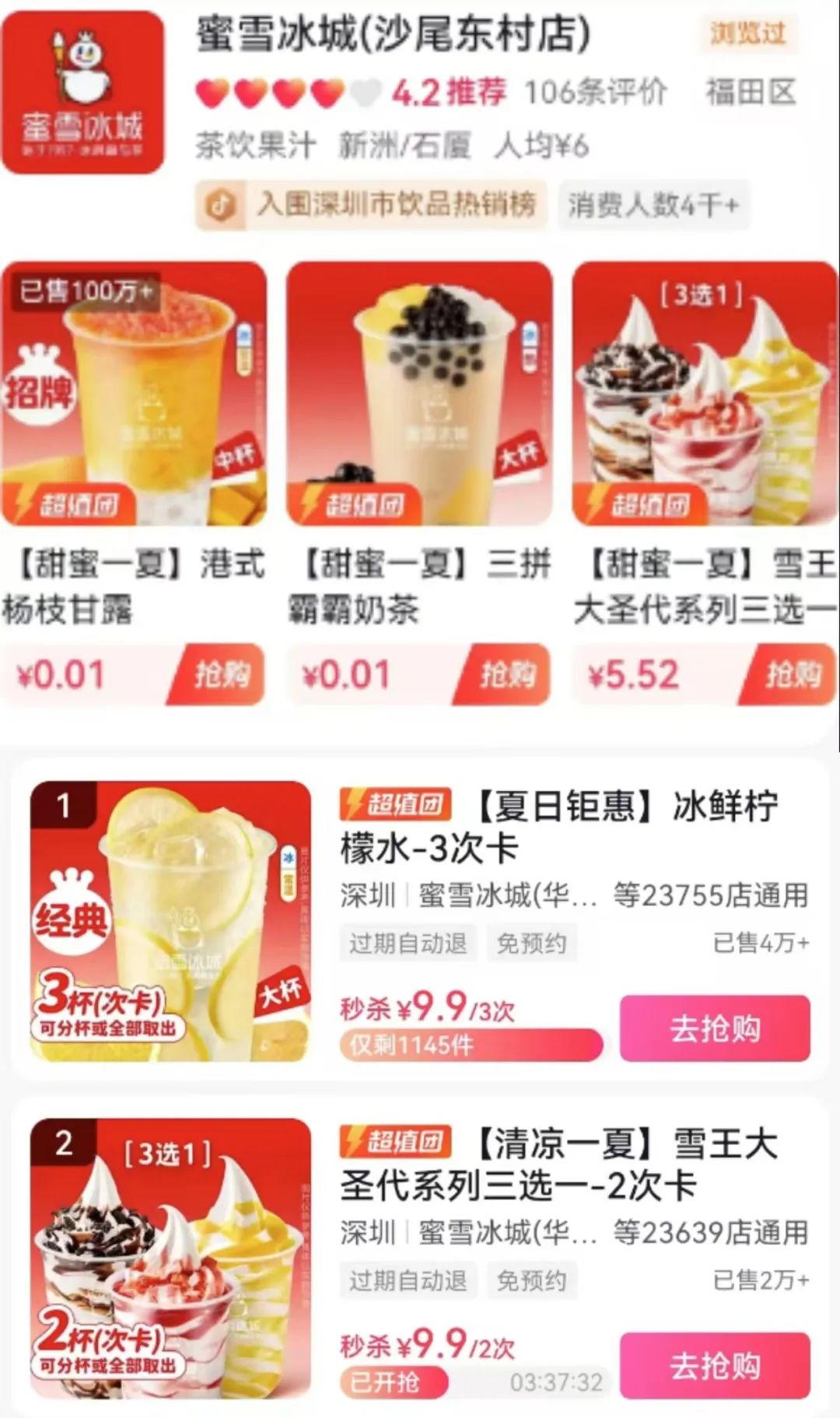Image resolution: width=840 pixels, height=1418 pixels.
Task: Tap 去抢购 for 冰鲜柠檬水-3次卡
Action: pyautogui.click(x=715, y=1028)
